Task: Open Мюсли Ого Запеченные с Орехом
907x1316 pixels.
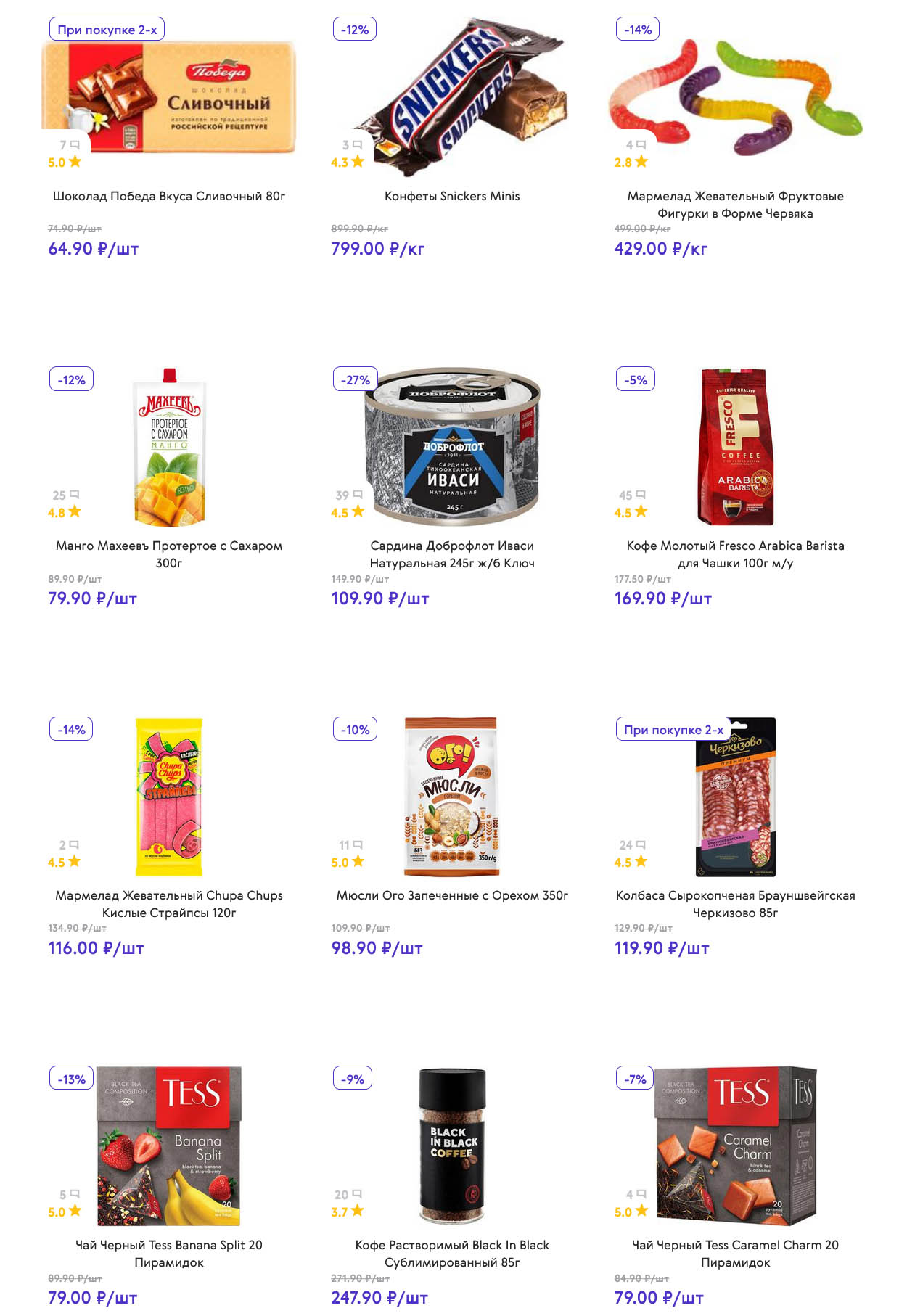Action: tap(451, 895)
